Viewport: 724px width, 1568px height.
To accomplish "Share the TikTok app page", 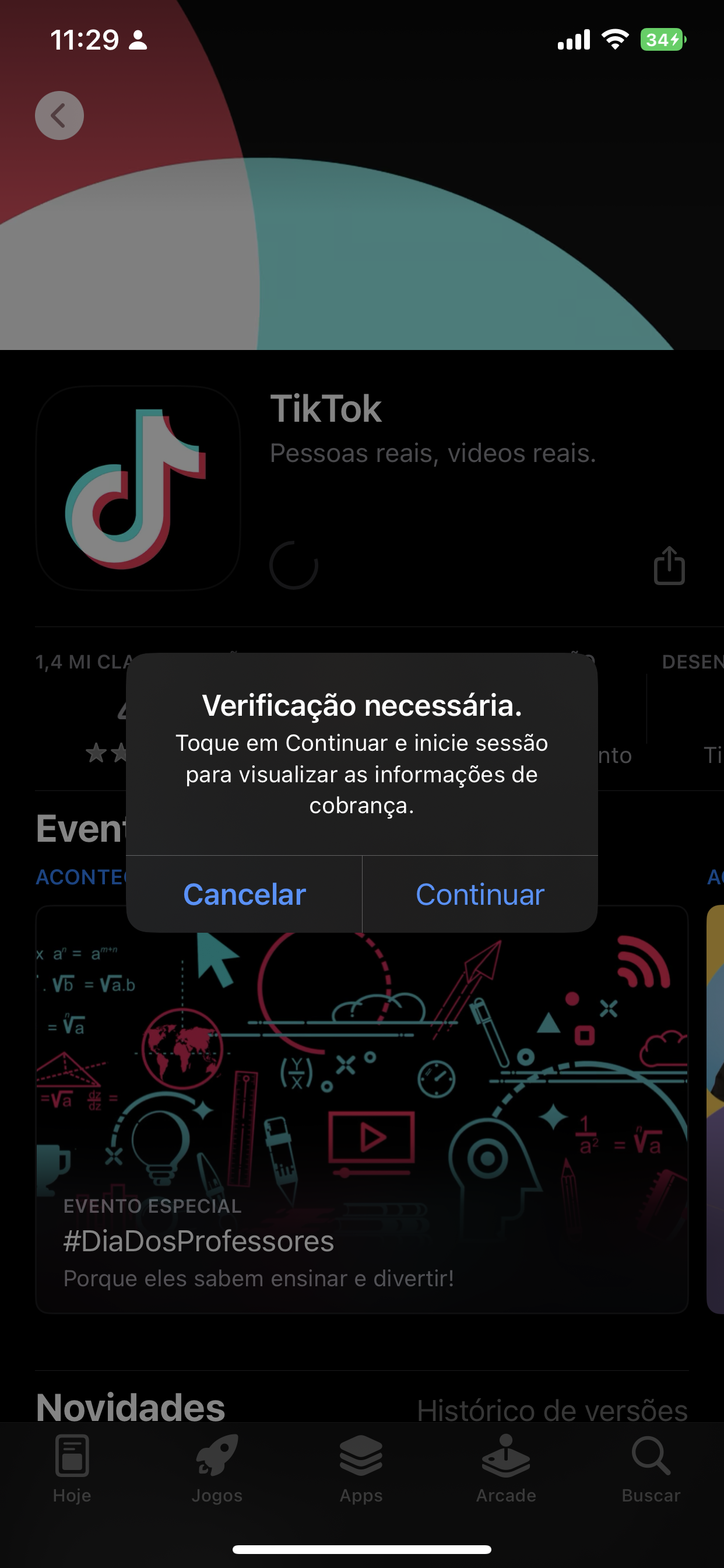I will click(x=669, y=565).
